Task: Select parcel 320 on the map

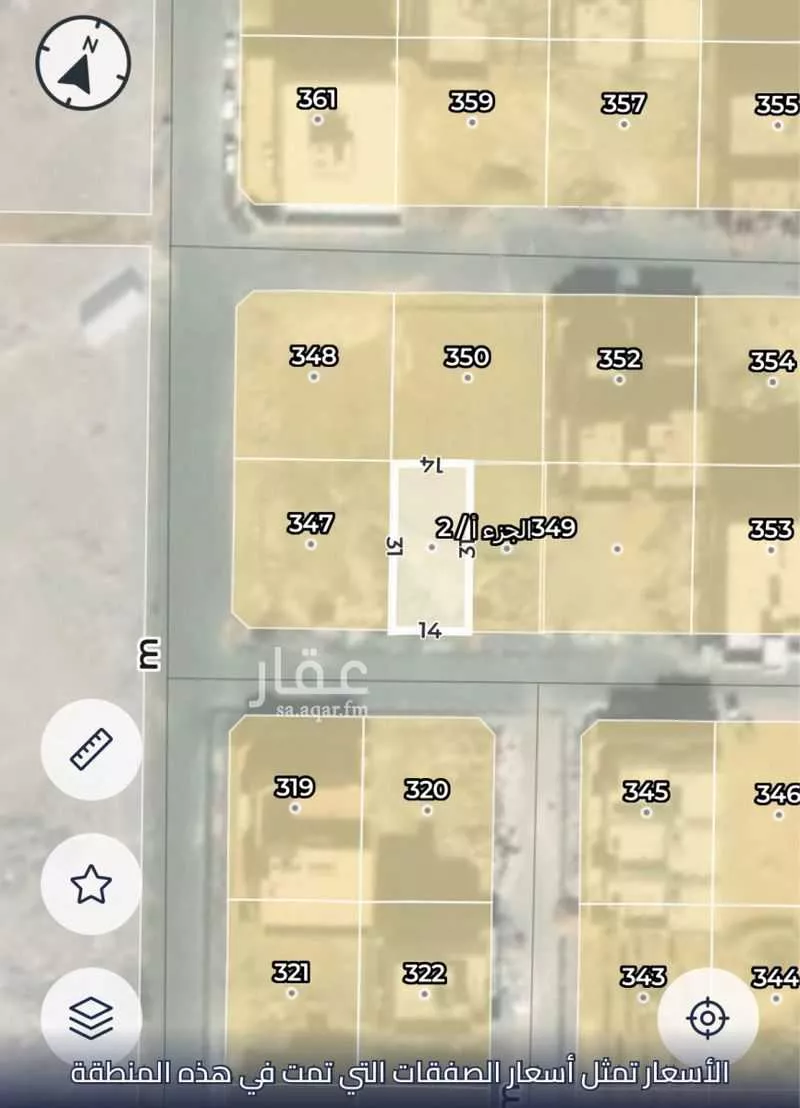Action: point(427,800)
